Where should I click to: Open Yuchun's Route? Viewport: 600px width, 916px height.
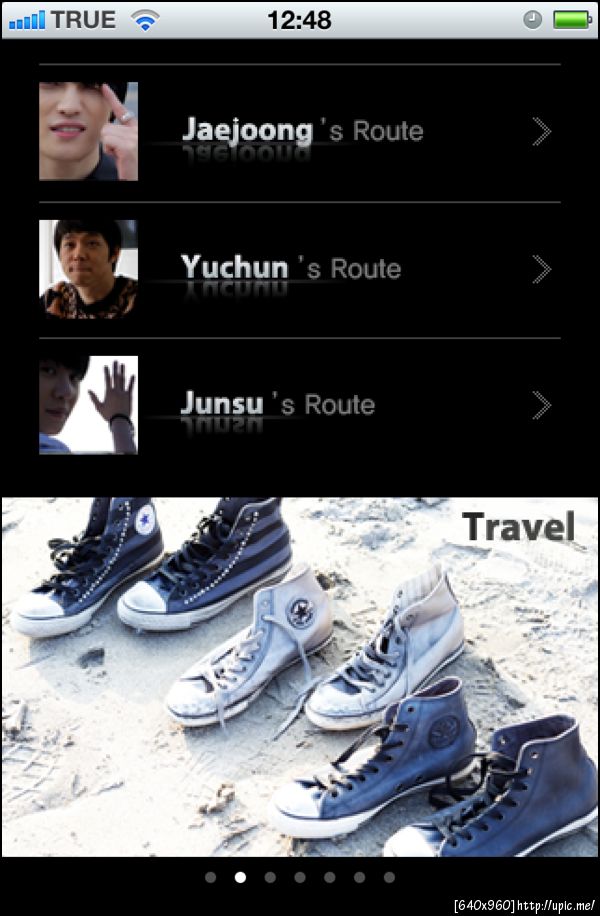(x=300, y=269)
